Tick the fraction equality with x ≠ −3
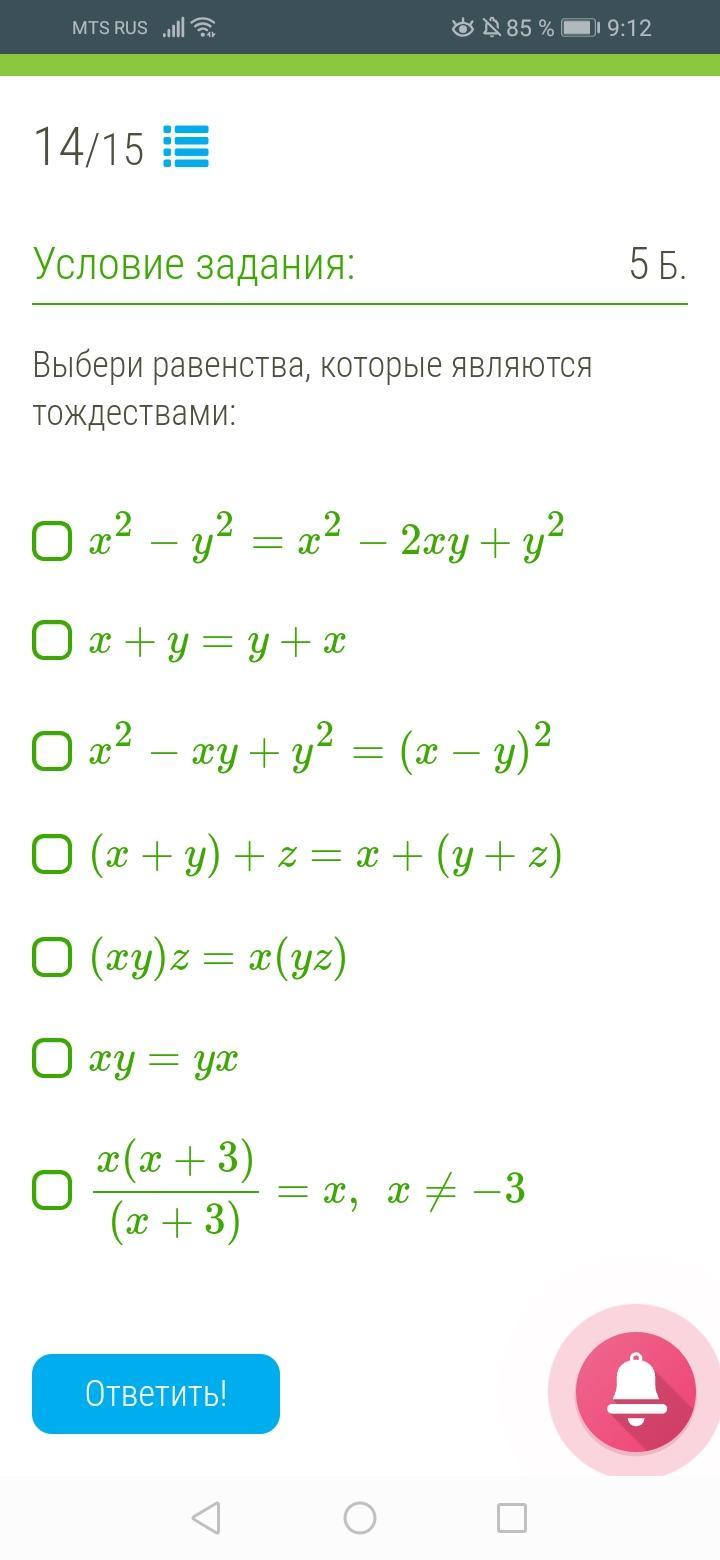 point(52,1190)
